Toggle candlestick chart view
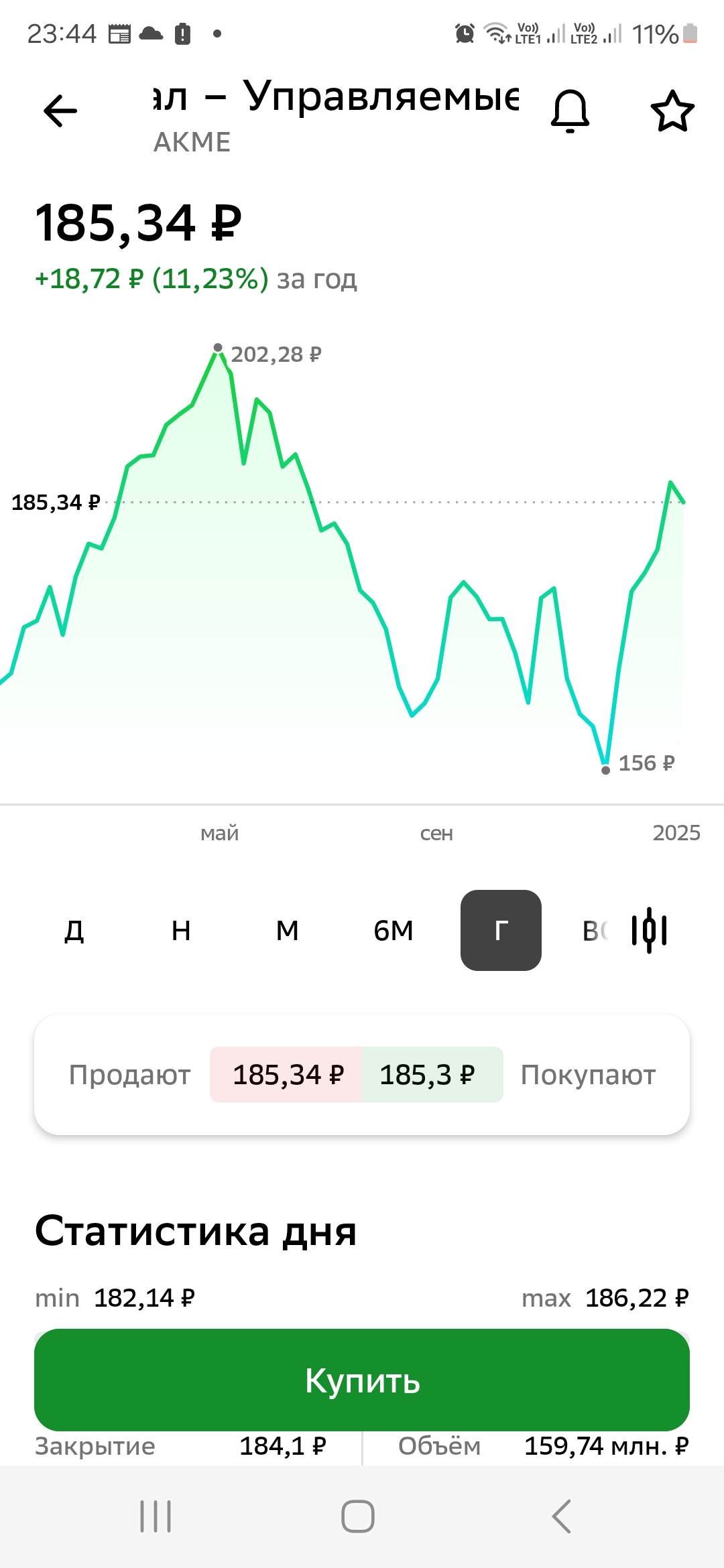 (649, 930)
